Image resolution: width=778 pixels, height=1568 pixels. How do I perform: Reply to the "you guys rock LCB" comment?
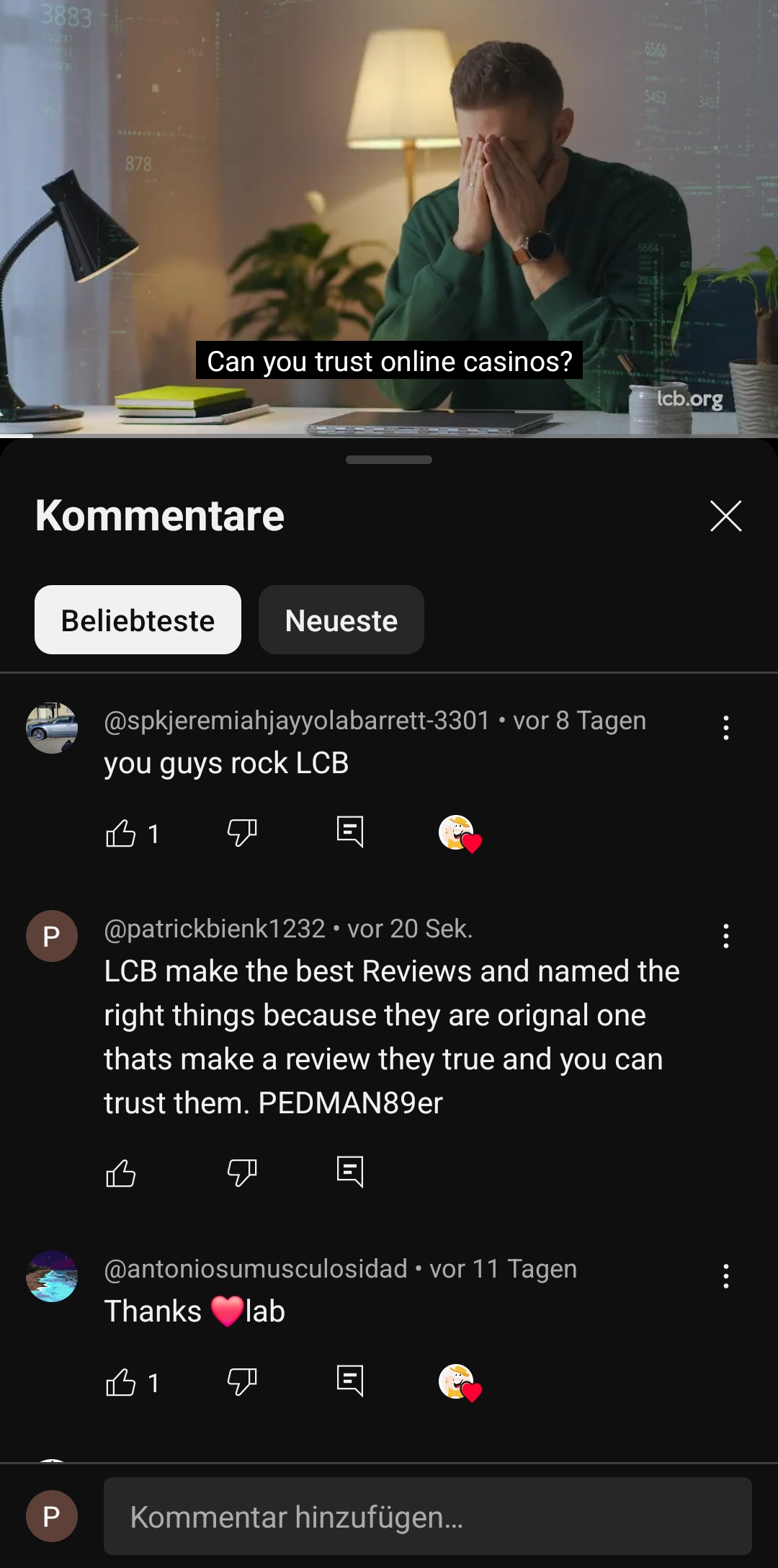point(350,832)
